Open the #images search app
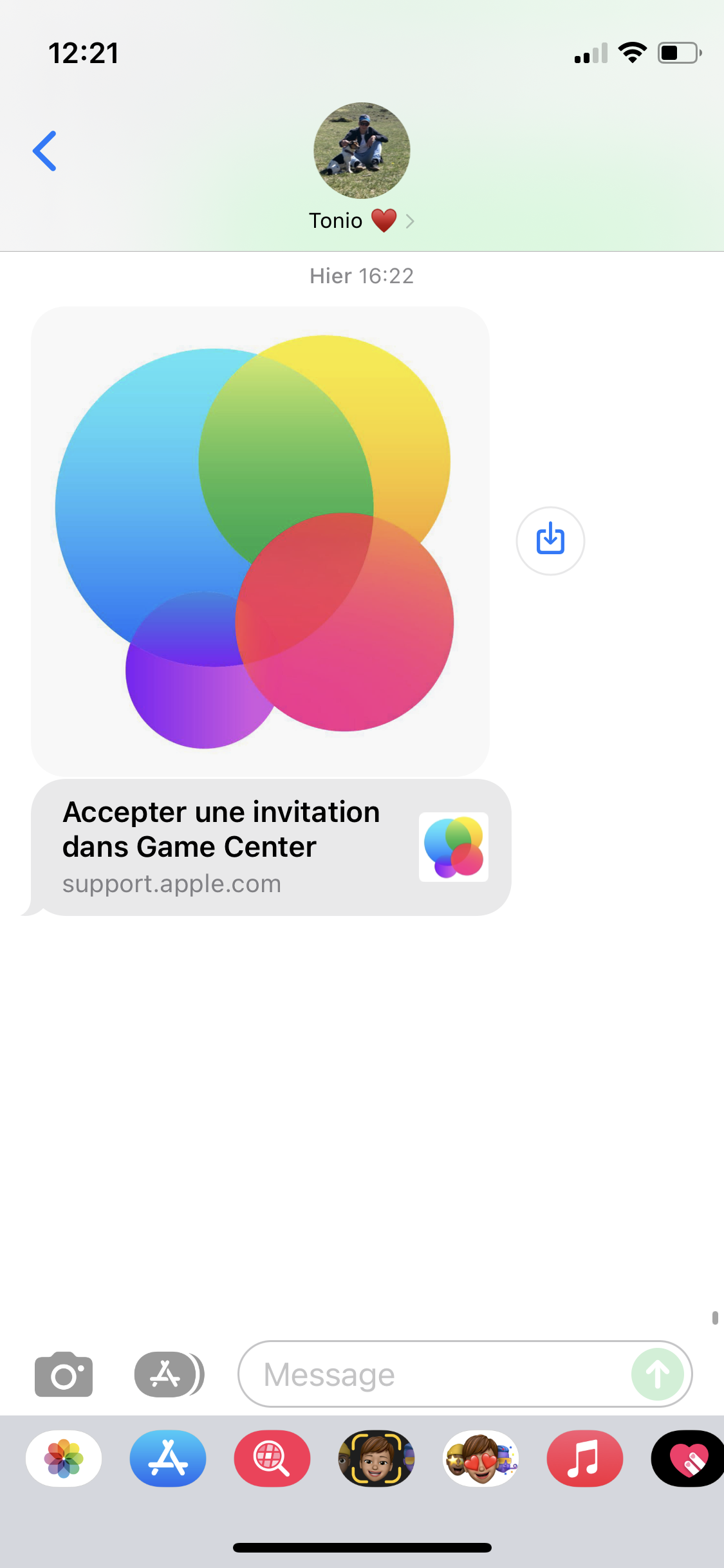 (272, 1459)
